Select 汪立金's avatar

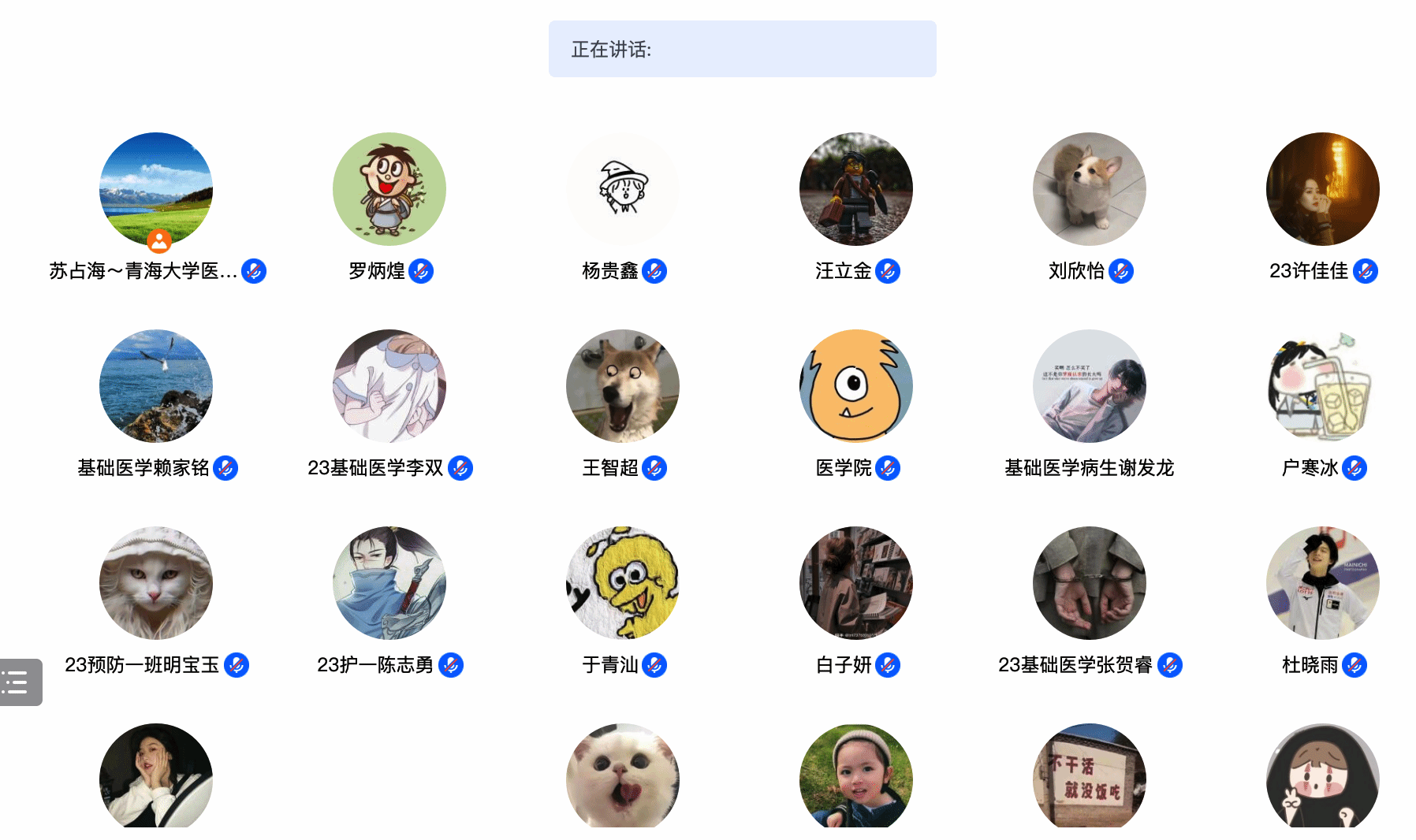click(x=856, y=190)
